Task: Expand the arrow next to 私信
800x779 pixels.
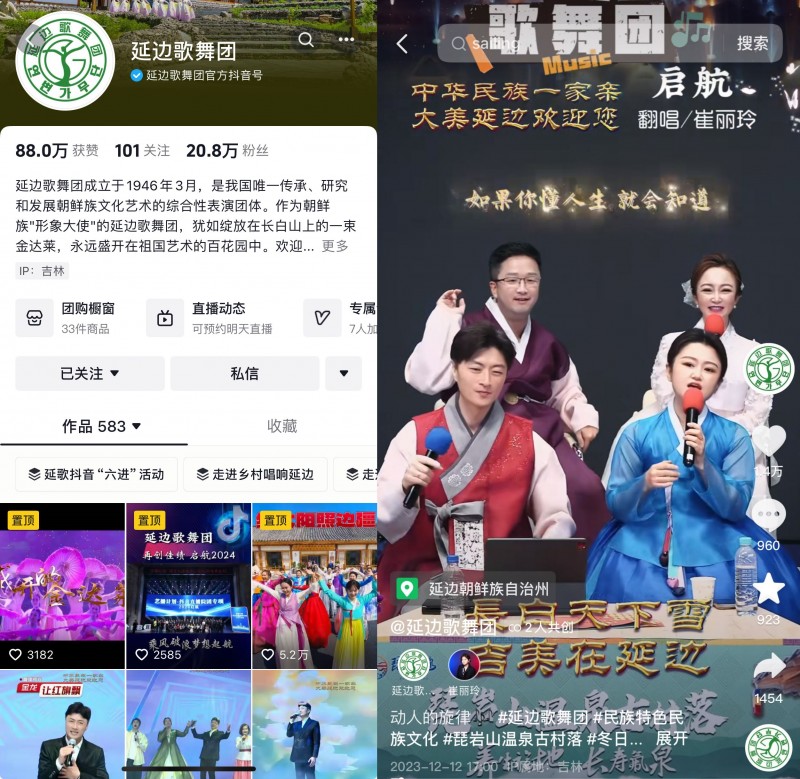Action: coord(343,373)
